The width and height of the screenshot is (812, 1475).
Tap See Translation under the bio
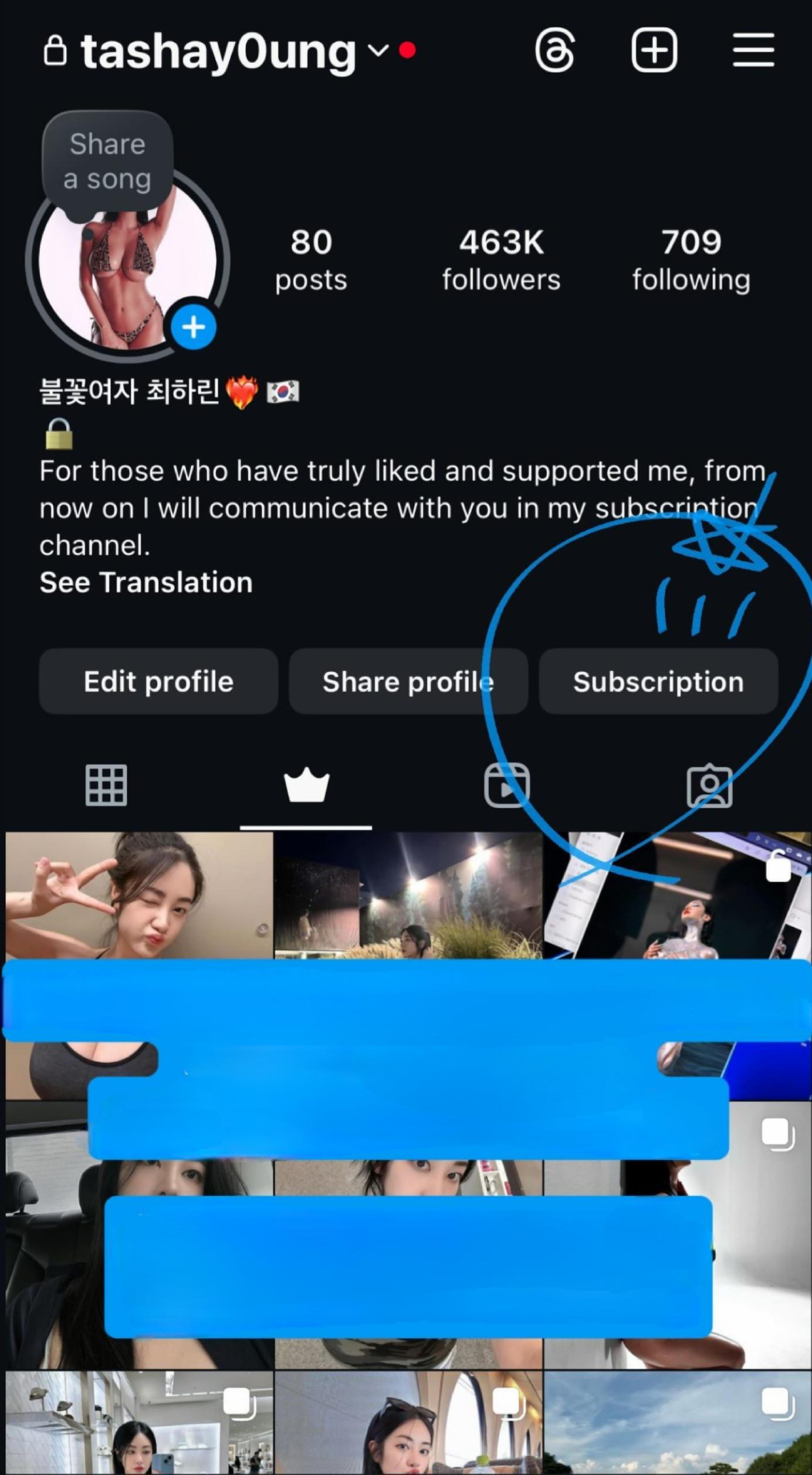coord(146,582)
